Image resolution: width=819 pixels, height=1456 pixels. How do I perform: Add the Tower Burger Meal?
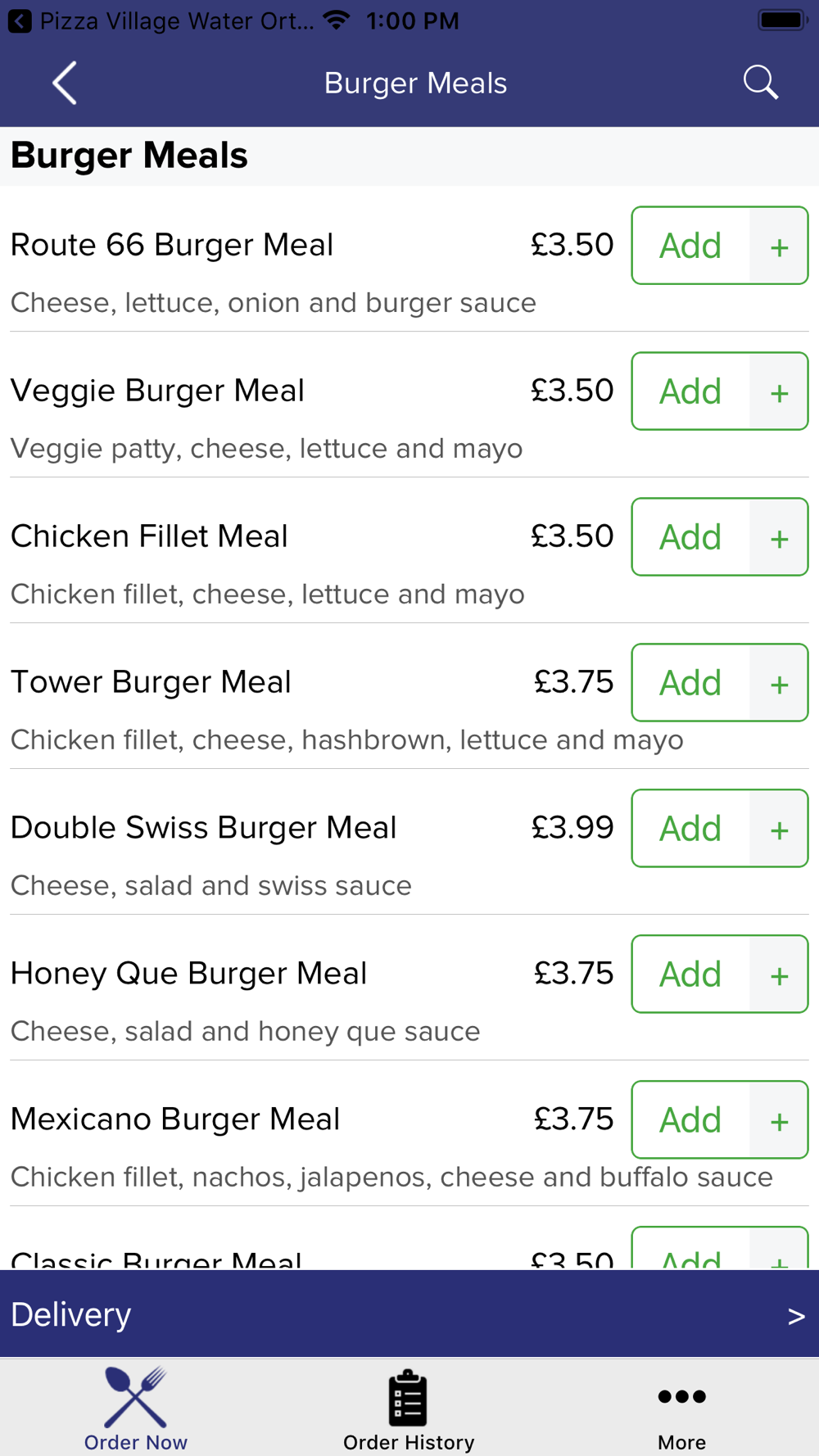coord(719,683)
